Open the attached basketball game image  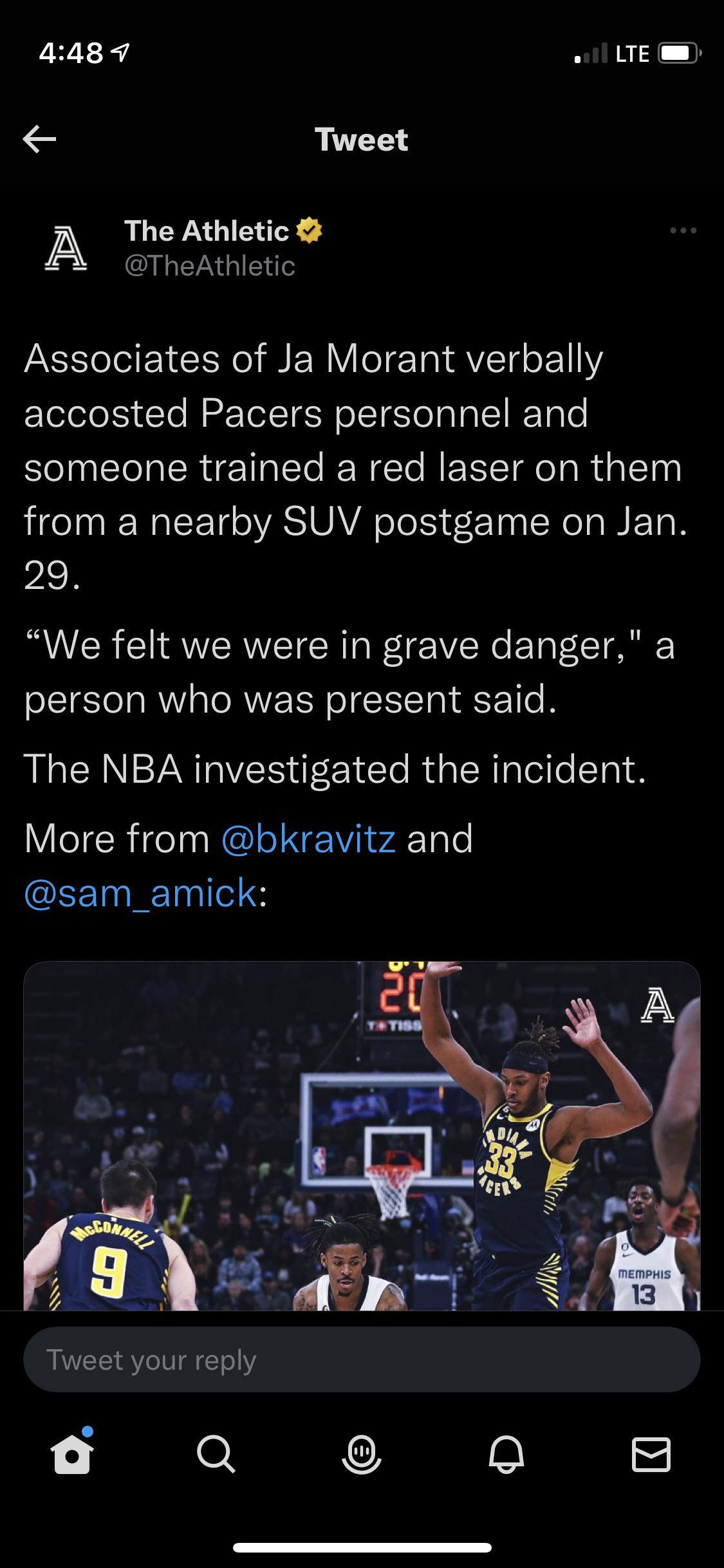tap(362, 1136)
